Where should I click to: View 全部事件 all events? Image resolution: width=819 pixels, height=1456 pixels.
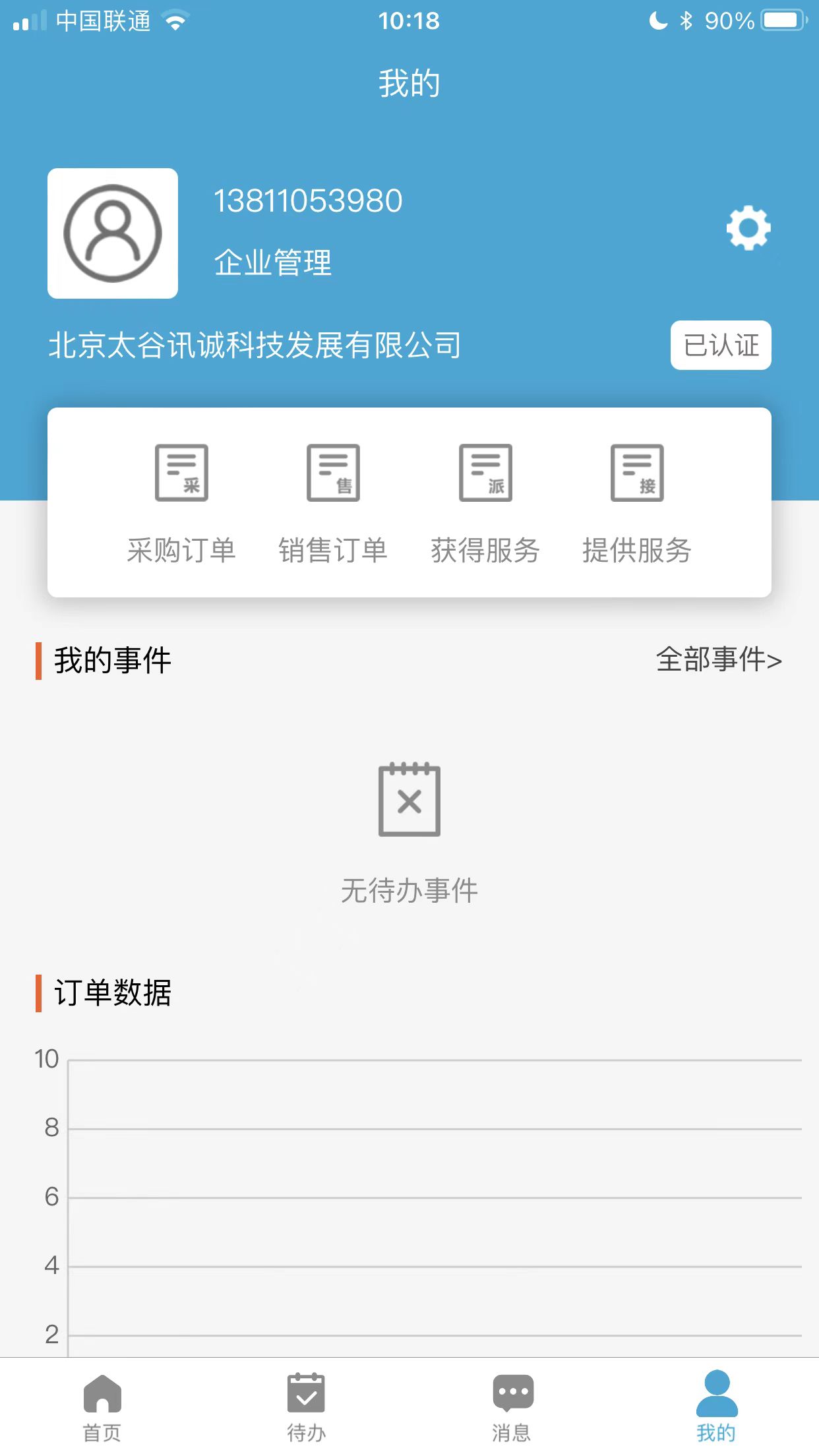coord(719,660)
